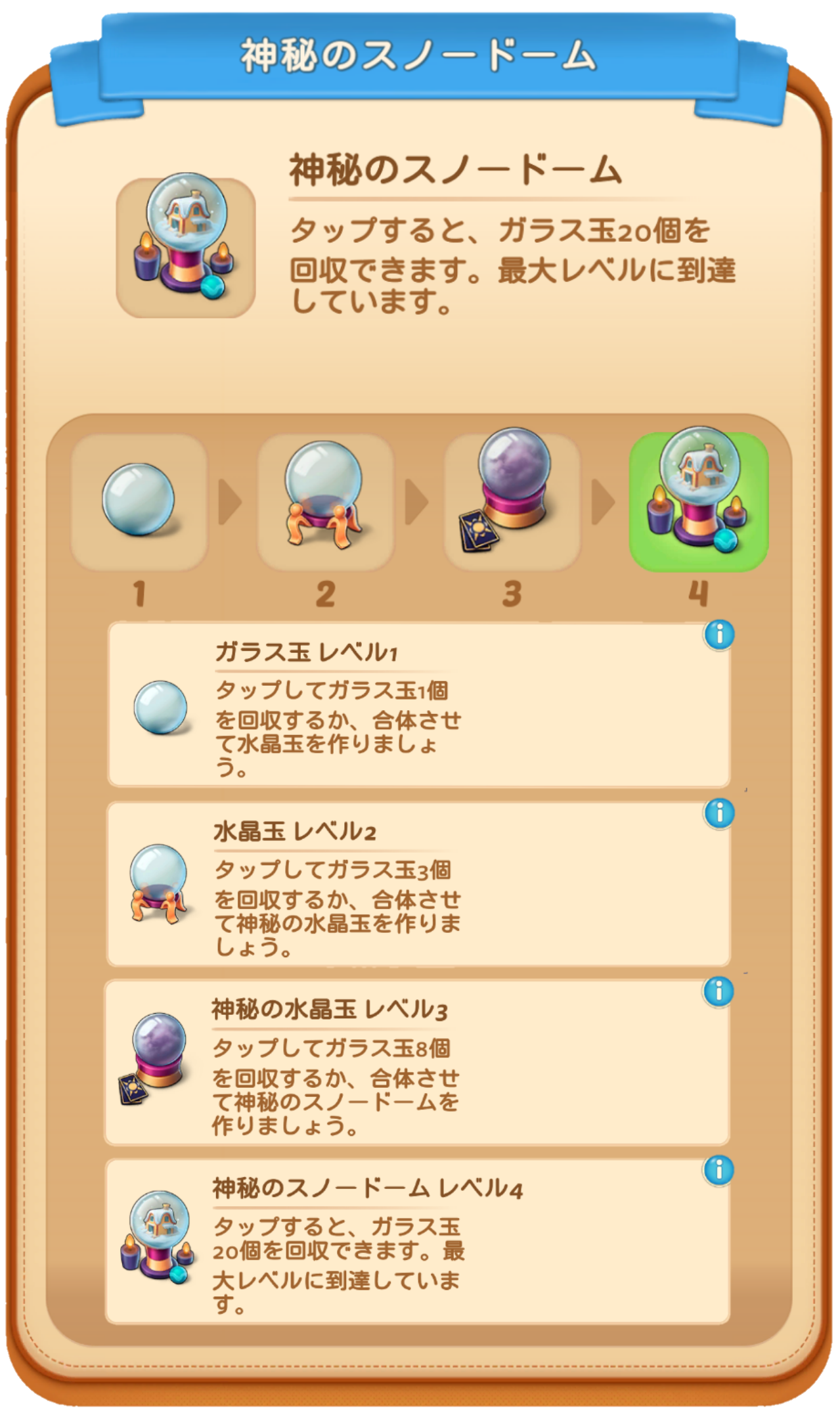Select the level 2 crystal ball tile
Screen dimensions: 840x1415
326,502
